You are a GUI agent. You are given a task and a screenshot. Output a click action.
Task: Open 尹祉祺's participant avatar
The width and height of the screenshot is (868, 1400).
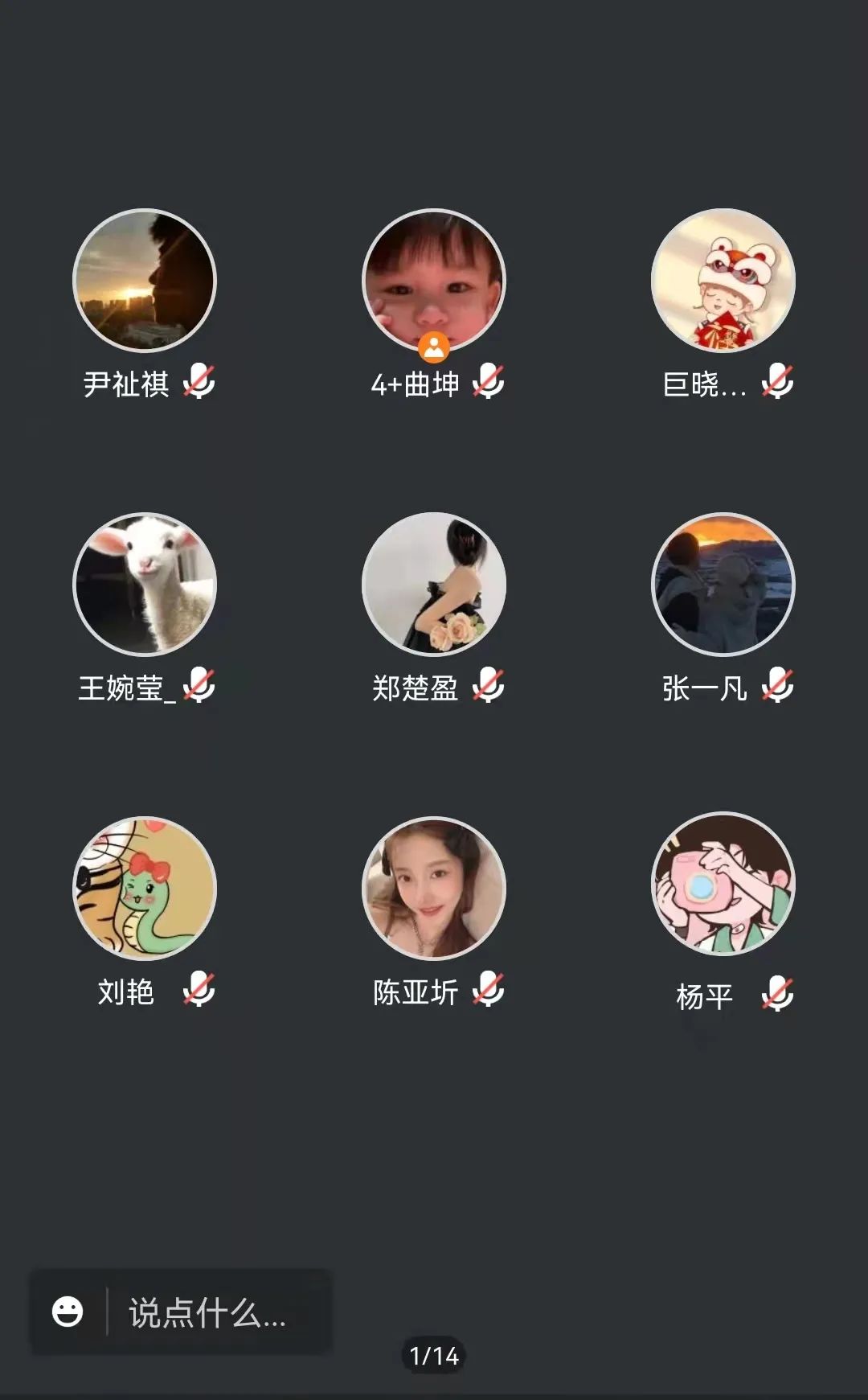click(x=145, y=281)
